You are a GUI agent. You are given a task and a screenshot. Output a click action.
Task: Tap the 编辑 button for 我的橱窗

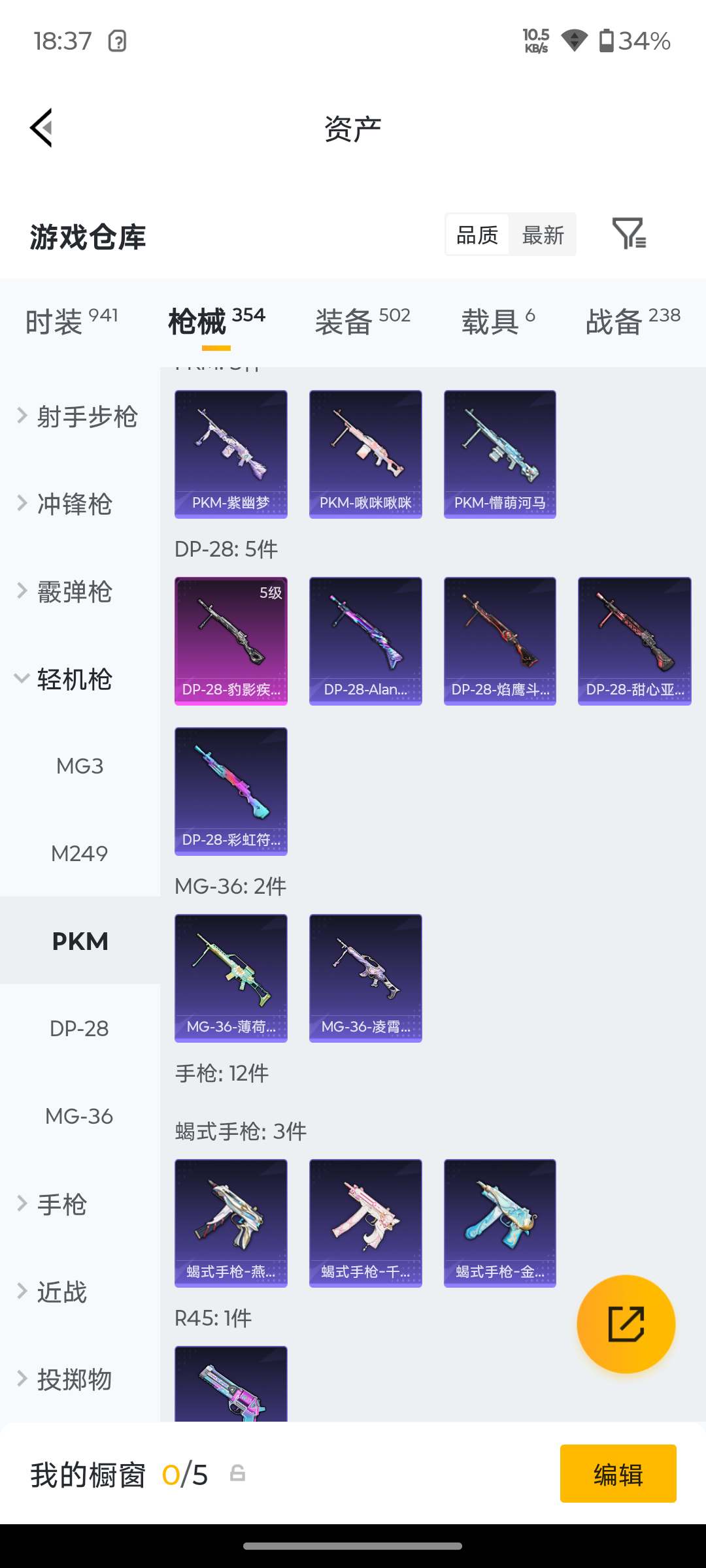coord(618,1474)
